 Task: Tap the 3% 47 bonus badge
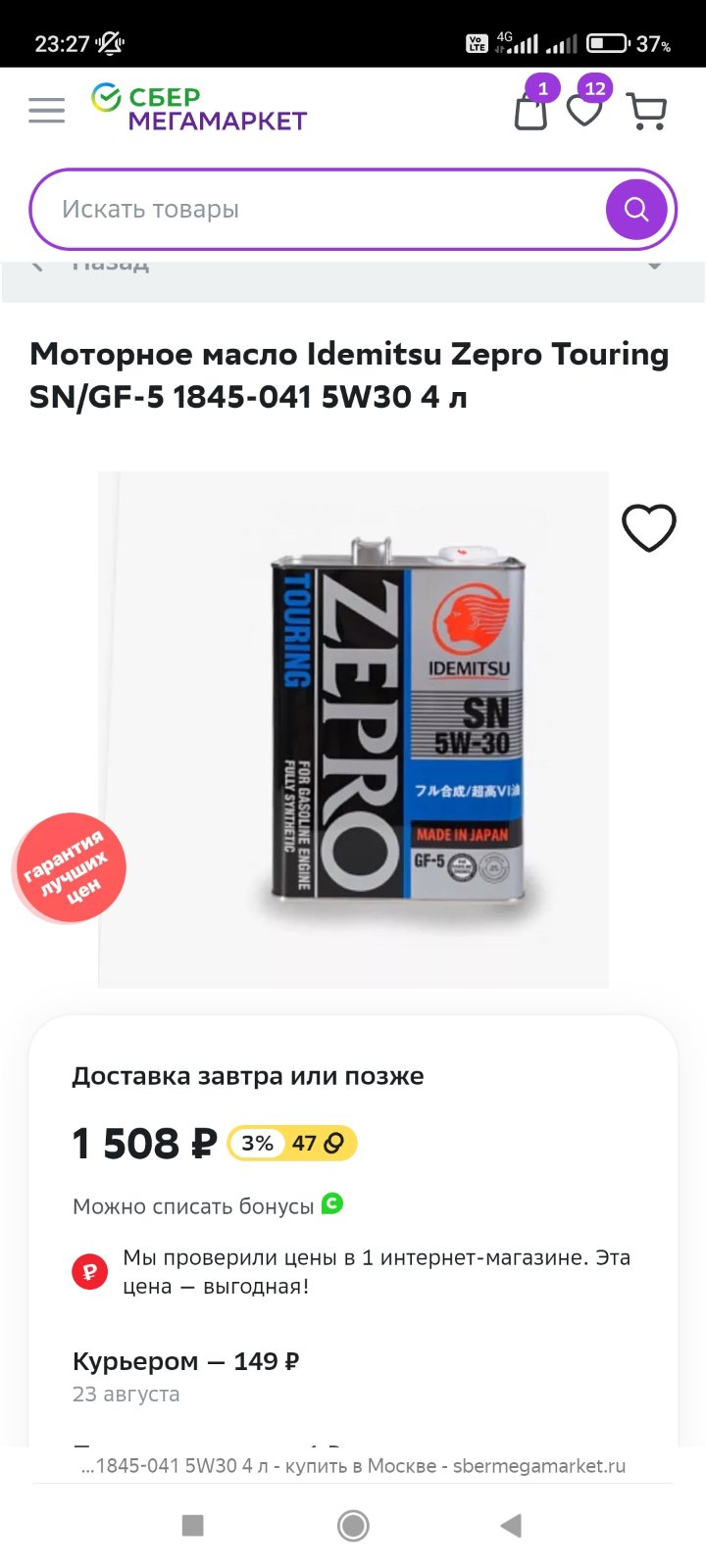[292, 1144]
